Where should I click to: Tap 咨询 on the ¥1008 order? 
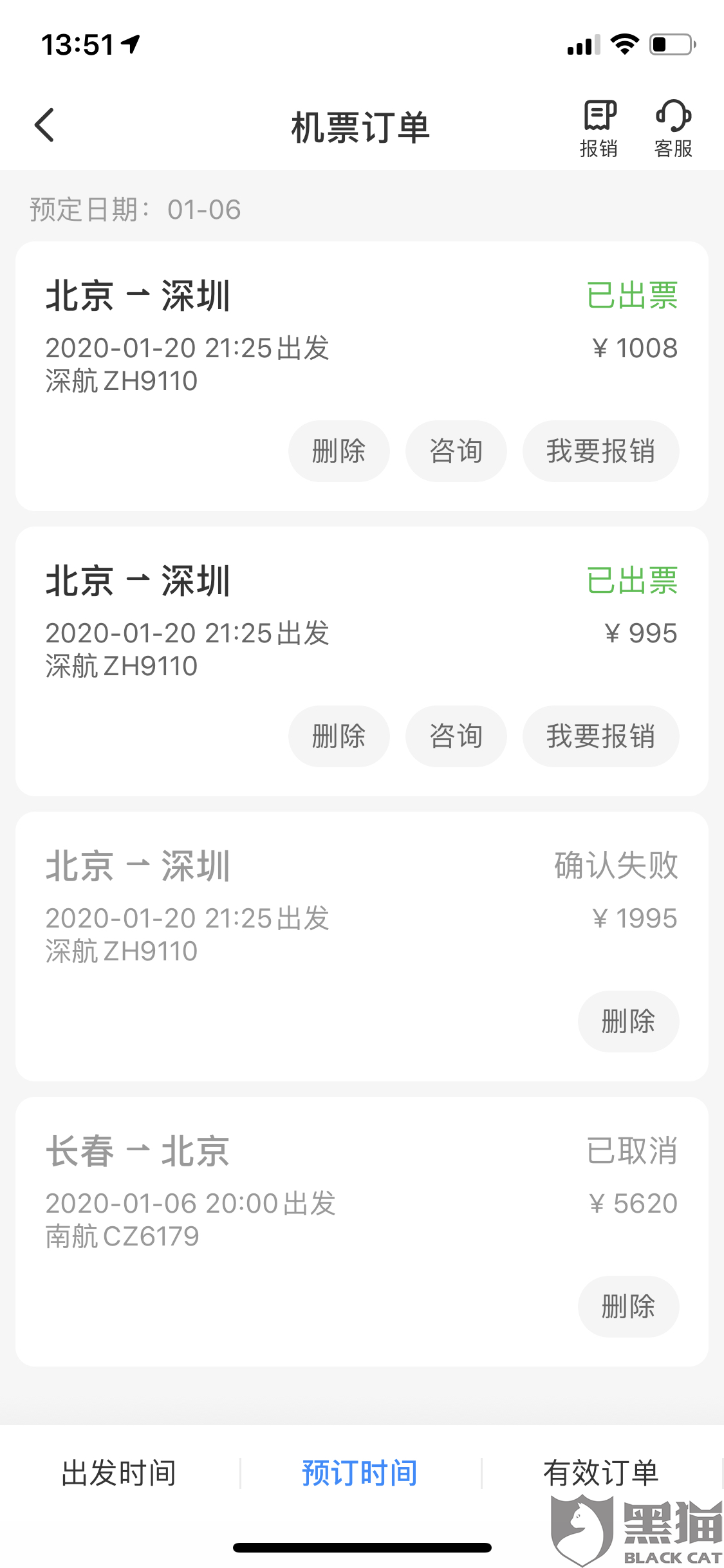coord(456,451)
